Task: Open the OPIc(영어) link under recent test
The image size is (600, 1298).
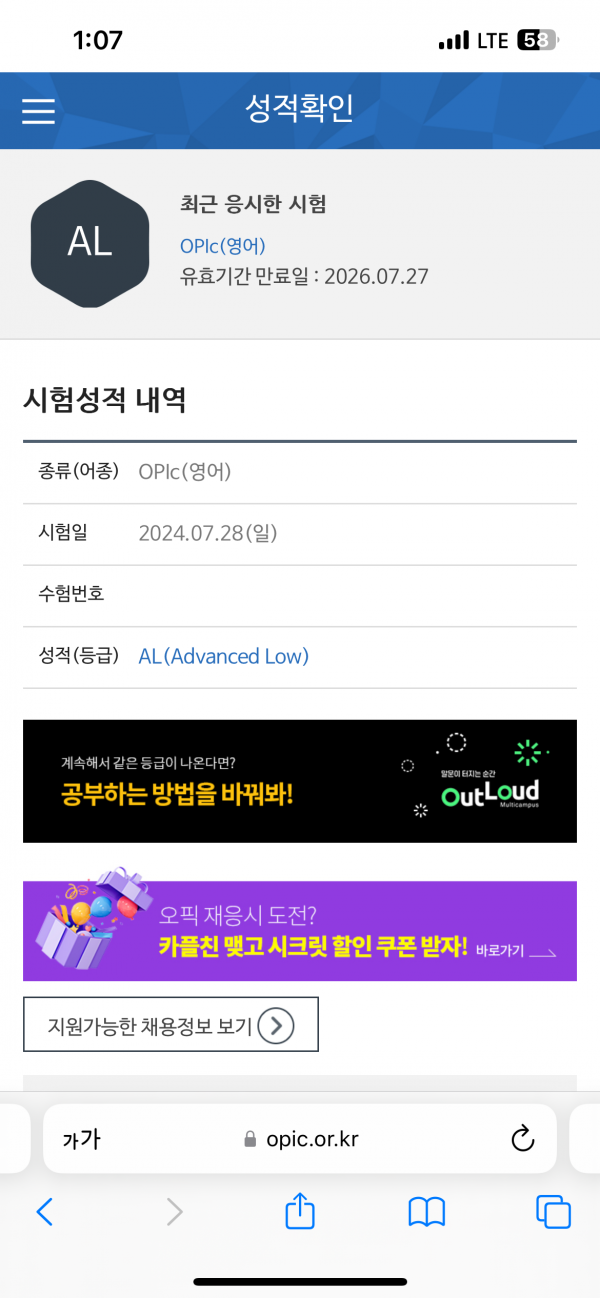Action: tap(223, 246)
